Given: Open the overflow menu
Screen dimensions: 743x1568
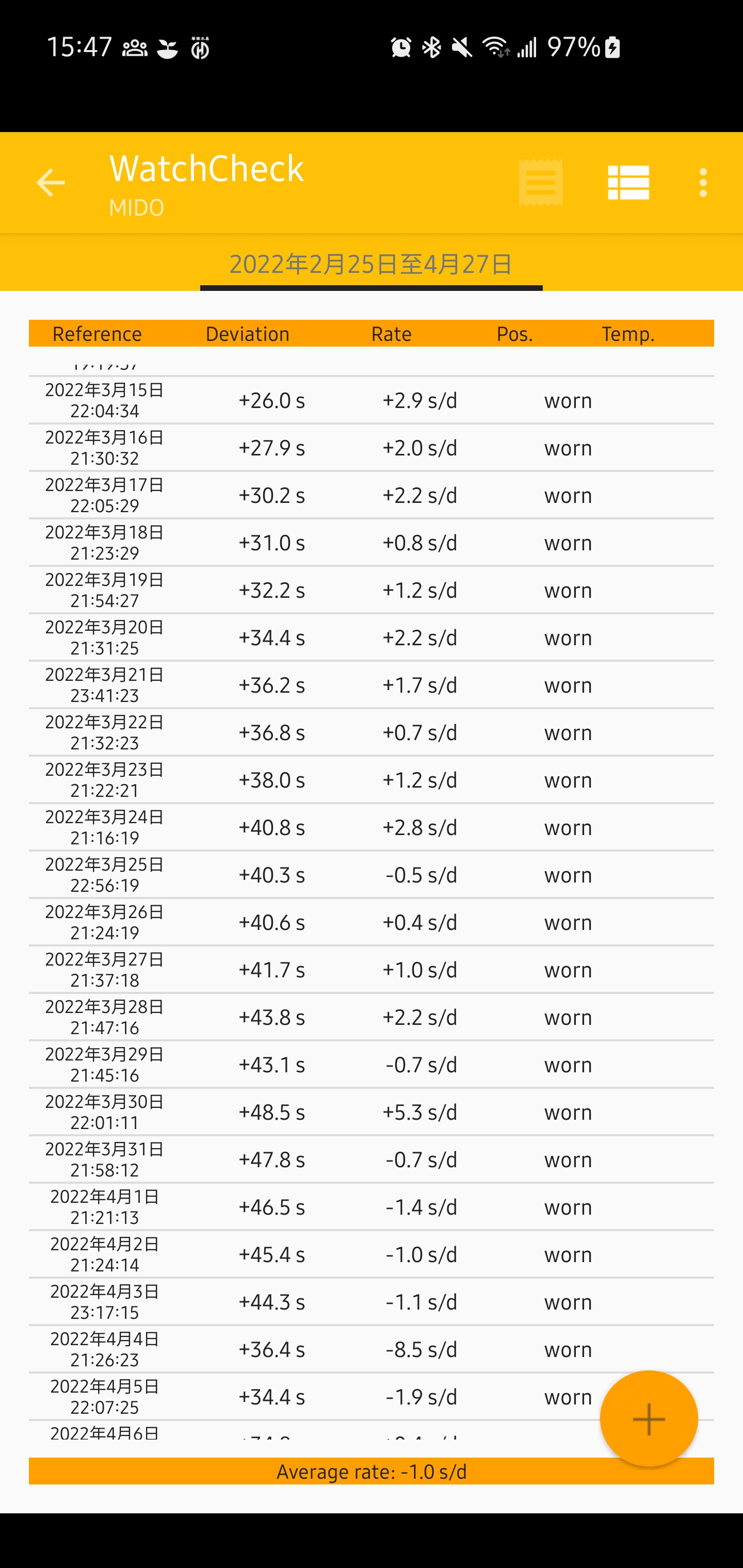Looking at the screenshot, I should pos(703,183).
